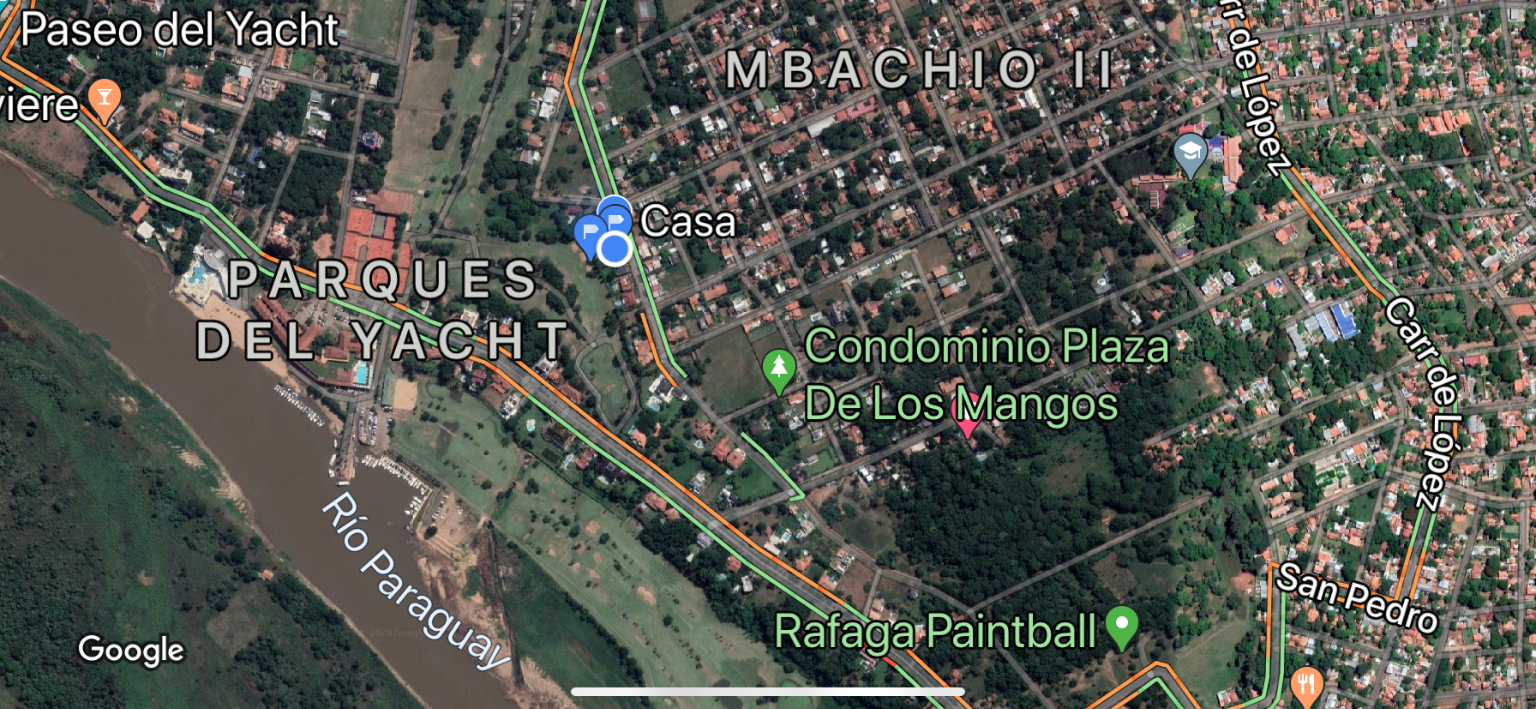Select the Rafaga Paintball place pin
1536x709 pixels.
[x=1122, y=627]
